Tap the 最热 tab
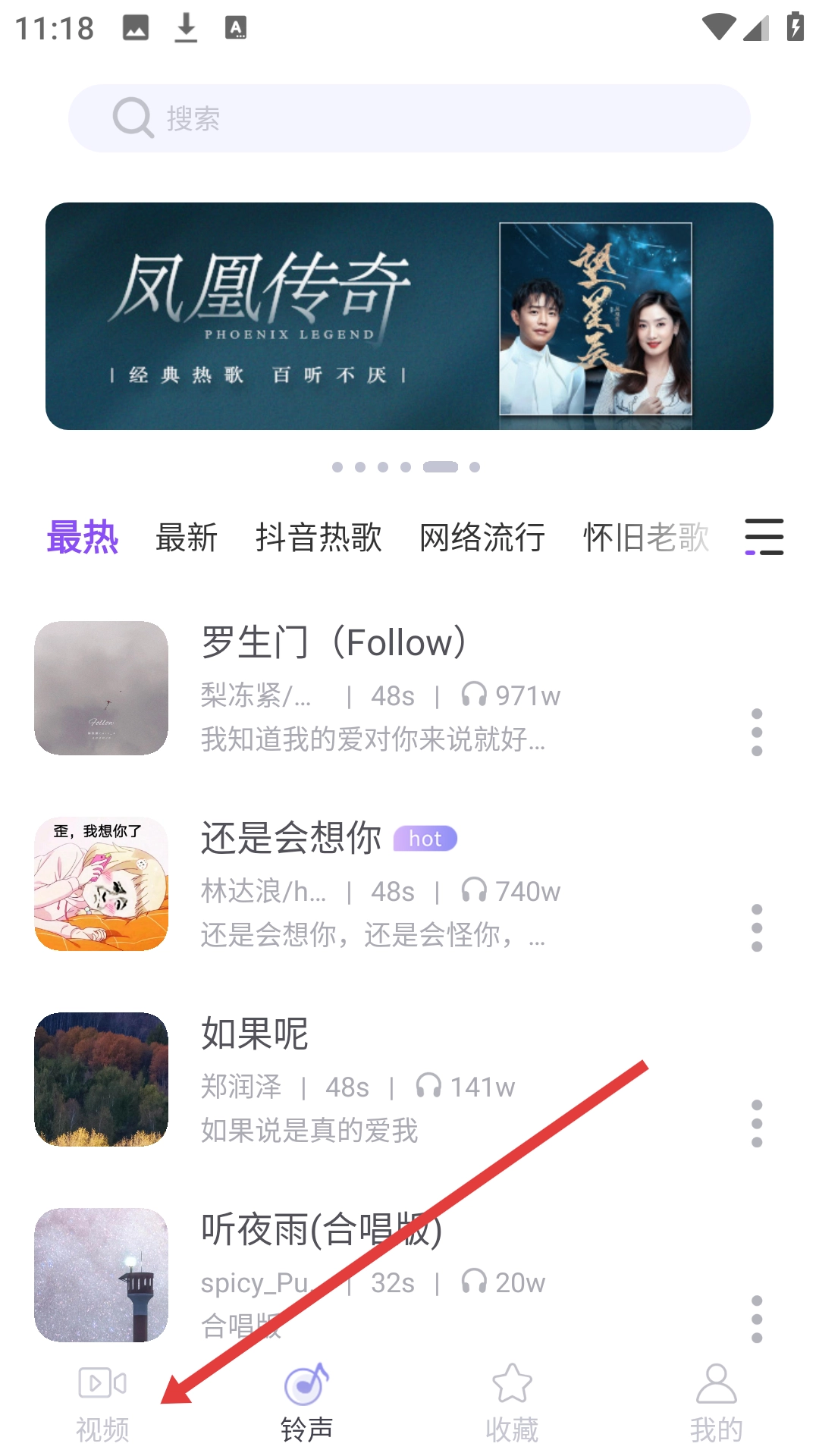The width and height of the screenshot is (819, 1456). (83, 538)
